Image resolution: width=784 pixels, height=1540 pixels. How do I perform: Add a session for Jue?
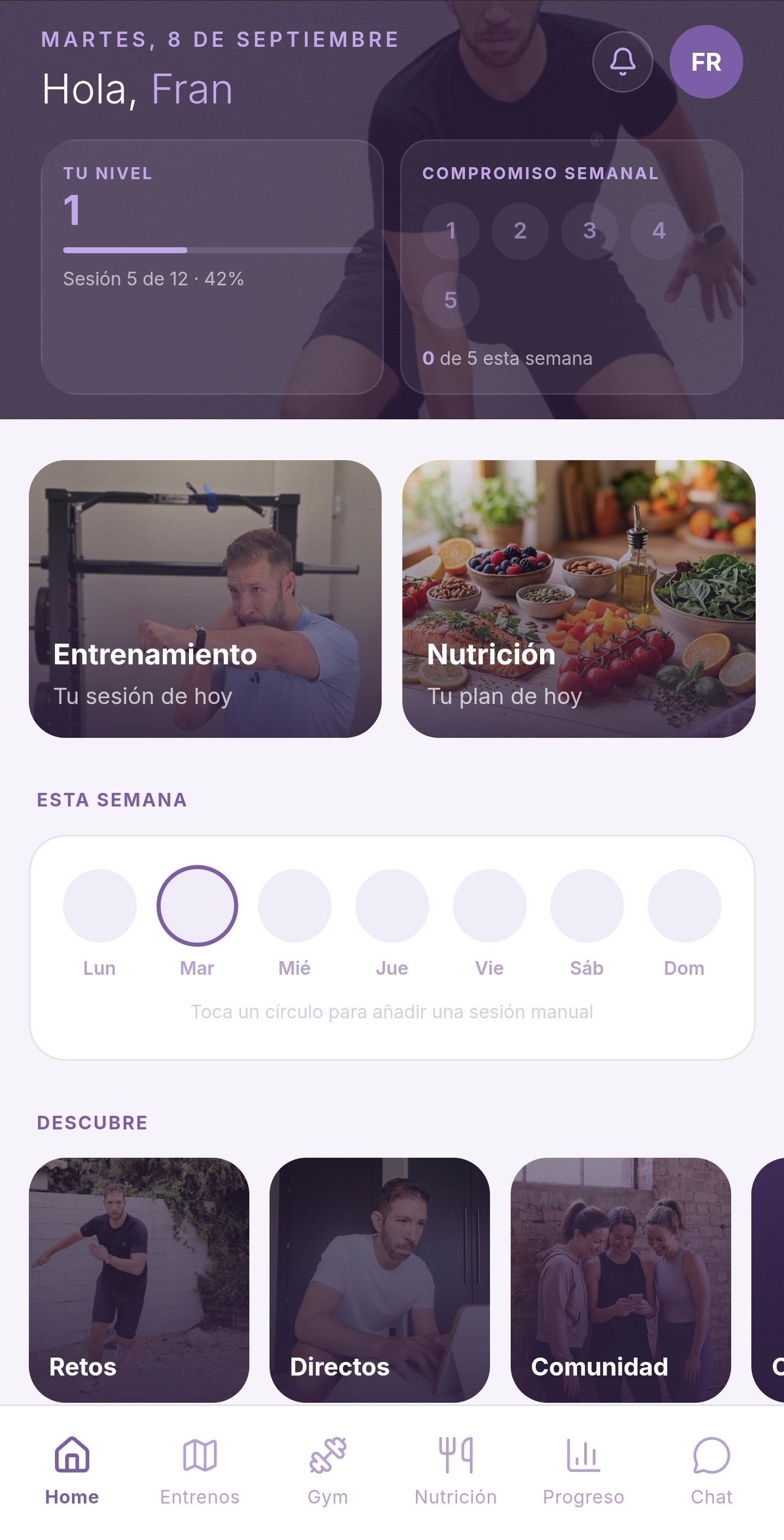click(x=392, y=906)
